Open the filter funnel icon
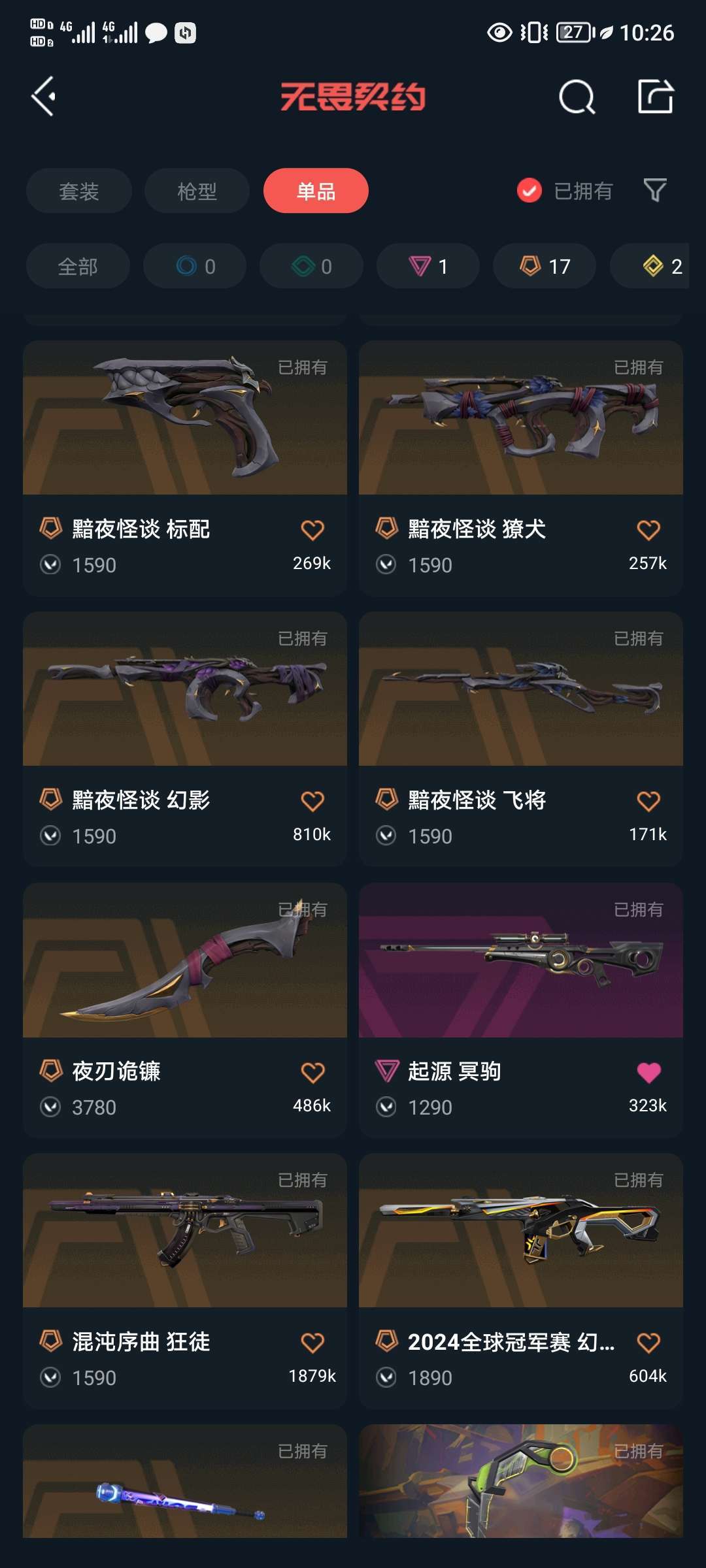This screenshot has width=706, height=1568. click(x=654, y=190)
